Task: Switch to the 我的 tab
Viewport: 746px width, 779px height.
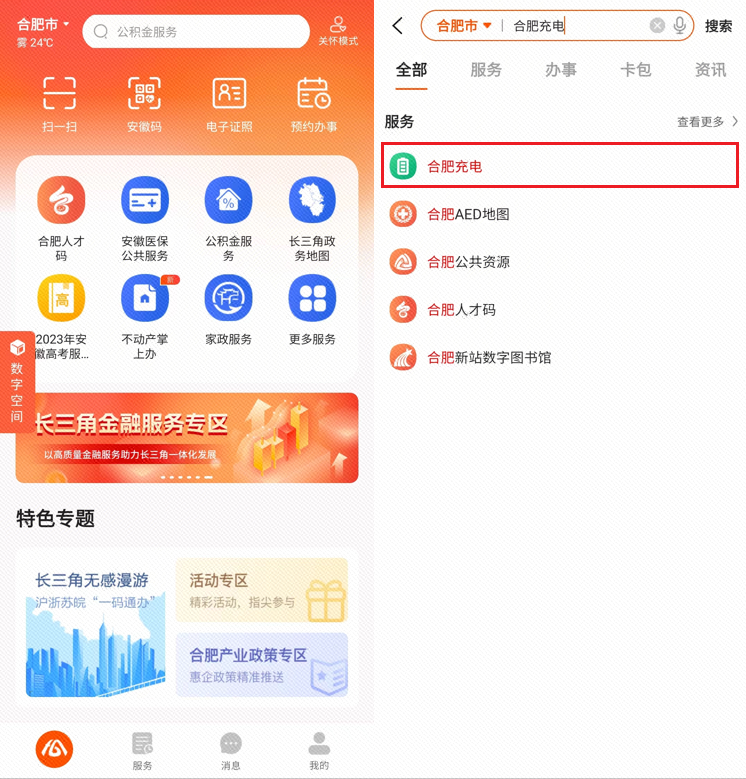Action: (319, 750)
